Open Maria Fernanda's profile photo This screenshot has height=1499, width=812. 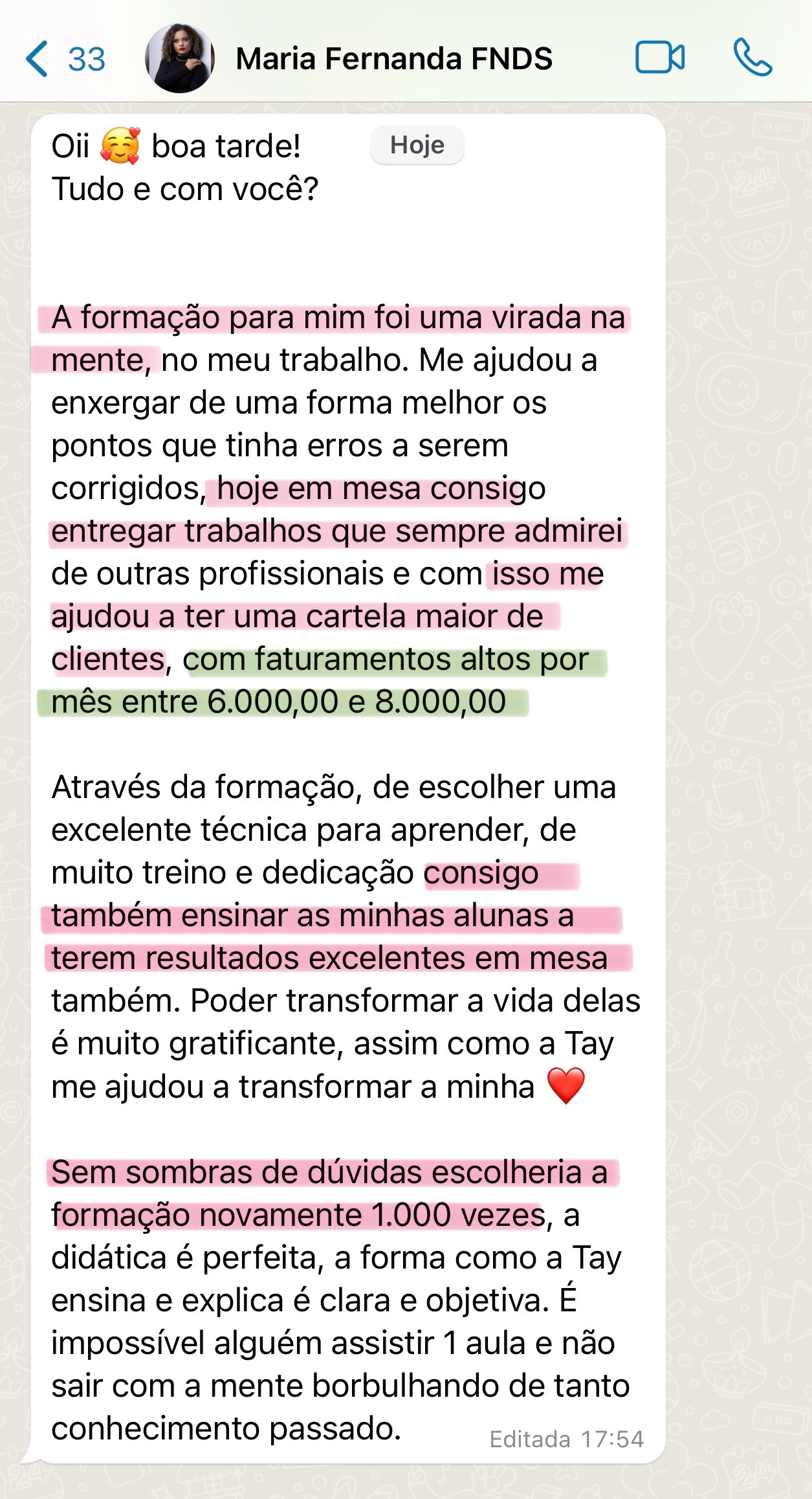click(180, 58)
